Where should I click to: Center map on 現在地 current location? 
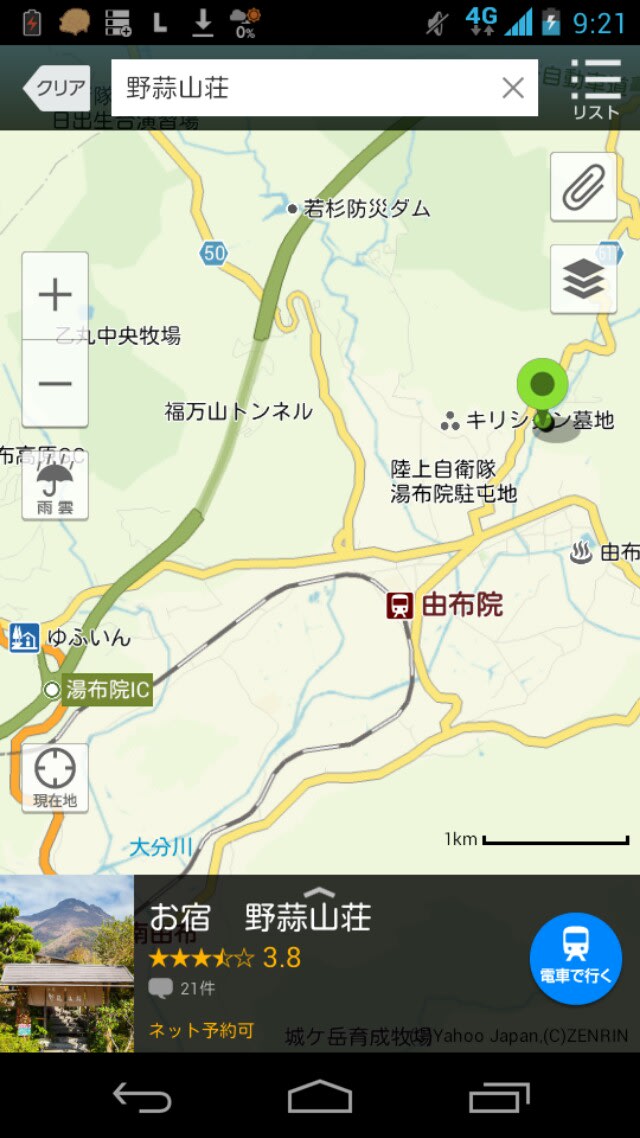pyautogui.click(x=55, y=777)
